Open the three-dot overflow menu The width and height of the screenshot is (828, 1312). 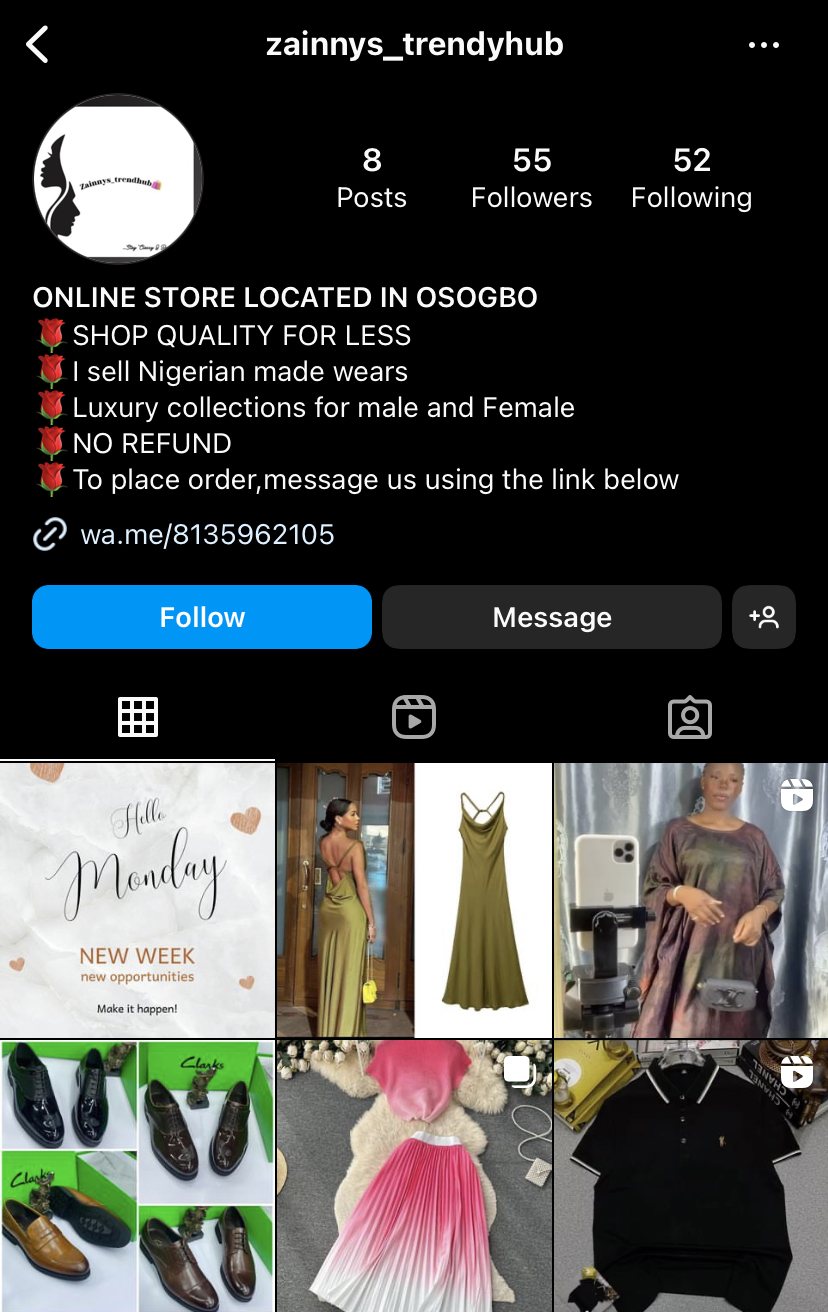point(764,45)
